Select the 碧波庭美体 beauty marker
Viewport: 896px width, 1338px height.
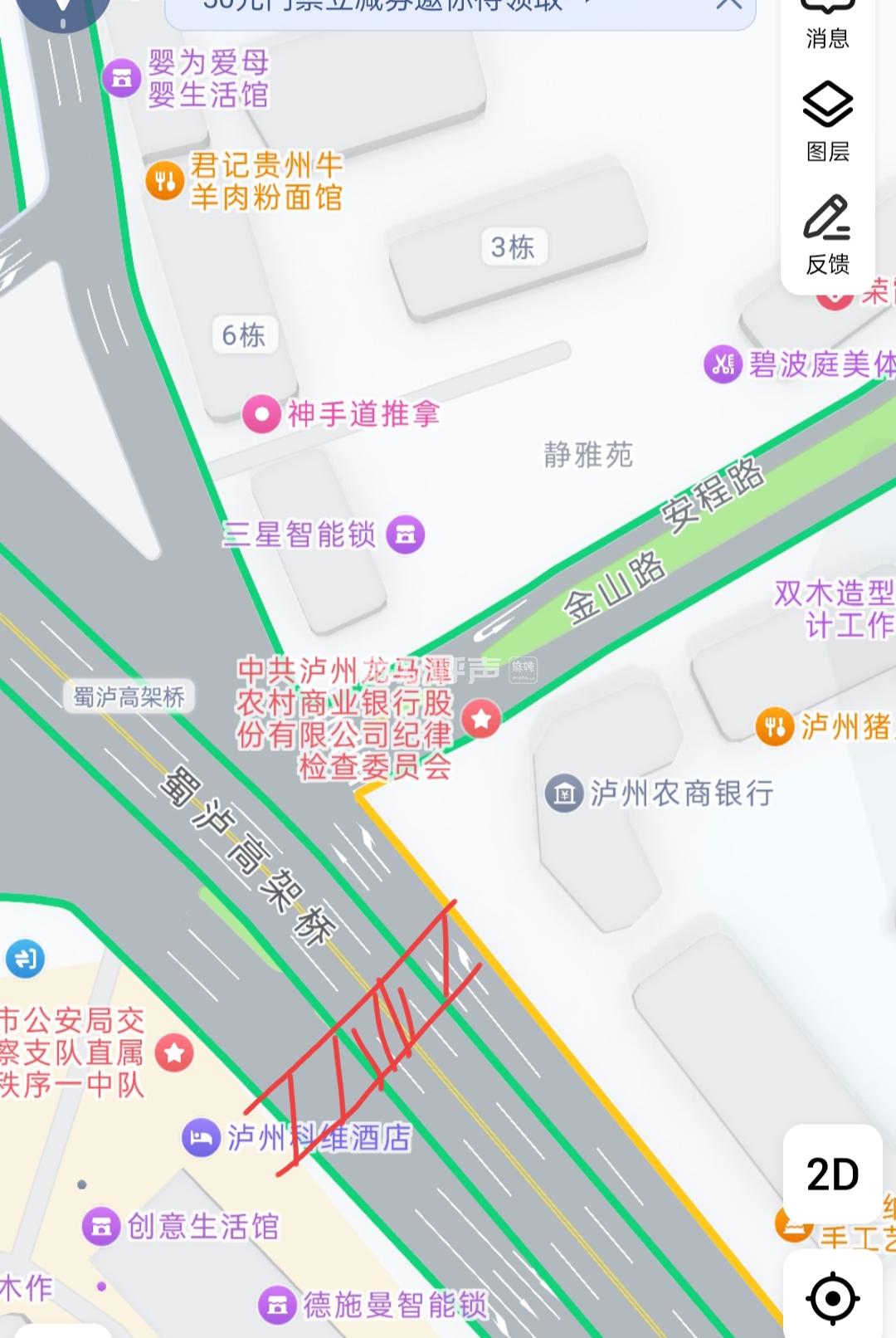click(722, 364)
